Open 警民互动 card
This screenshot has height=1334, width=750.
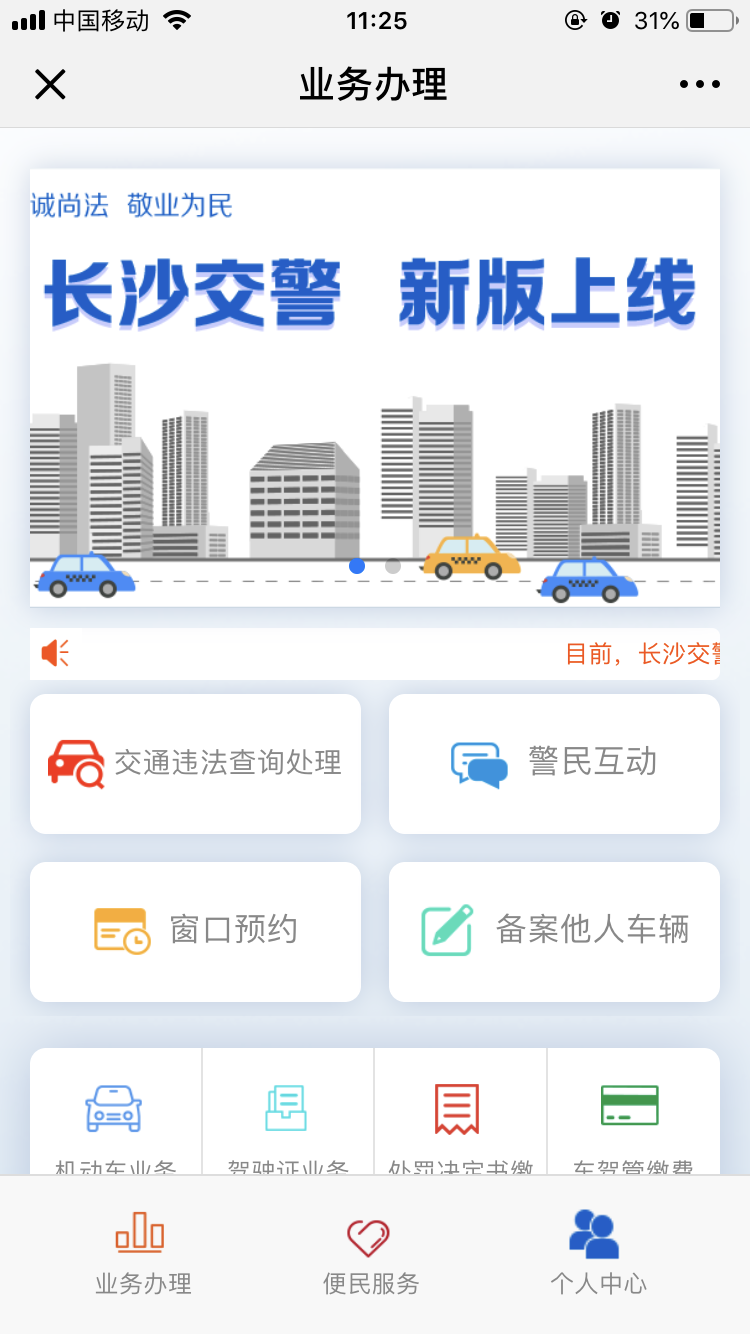tap(554, 764)
